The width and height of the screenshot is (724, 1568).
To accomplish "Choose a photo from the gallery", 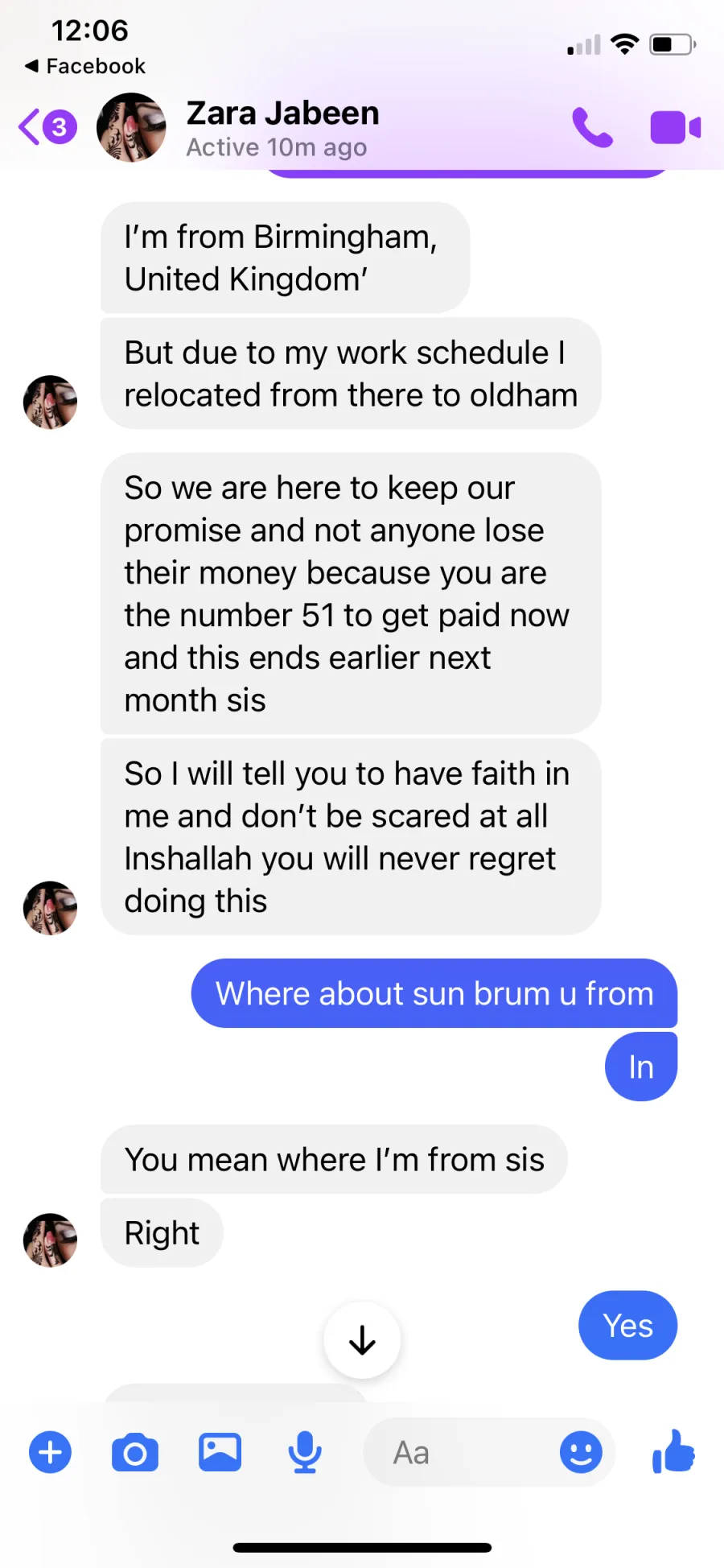I will click(x=220, y=1452).
